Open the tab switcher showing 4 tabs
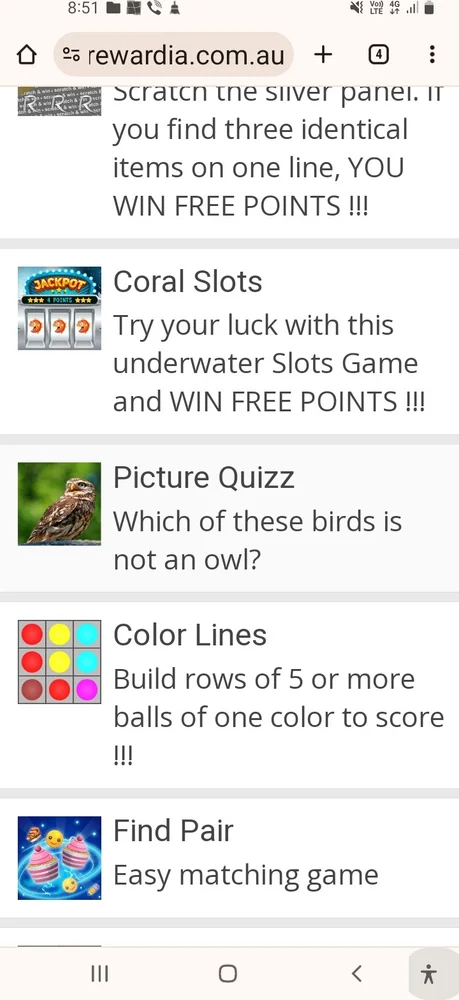Viewport: 459px width, 1000px height. [379, 55]
